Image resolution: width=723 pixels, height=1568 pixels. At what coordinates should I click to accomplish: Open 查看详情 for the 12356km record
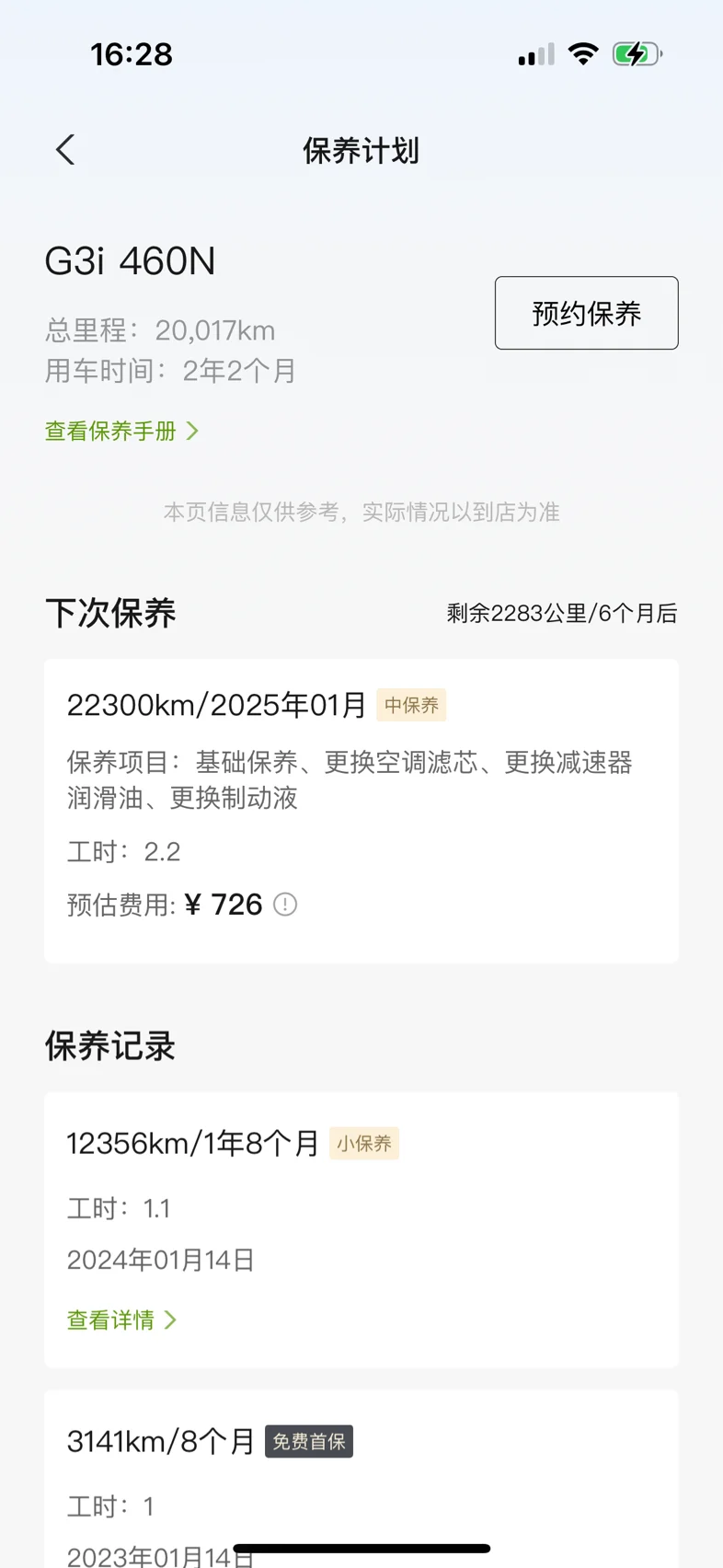tap(121, 1320)
